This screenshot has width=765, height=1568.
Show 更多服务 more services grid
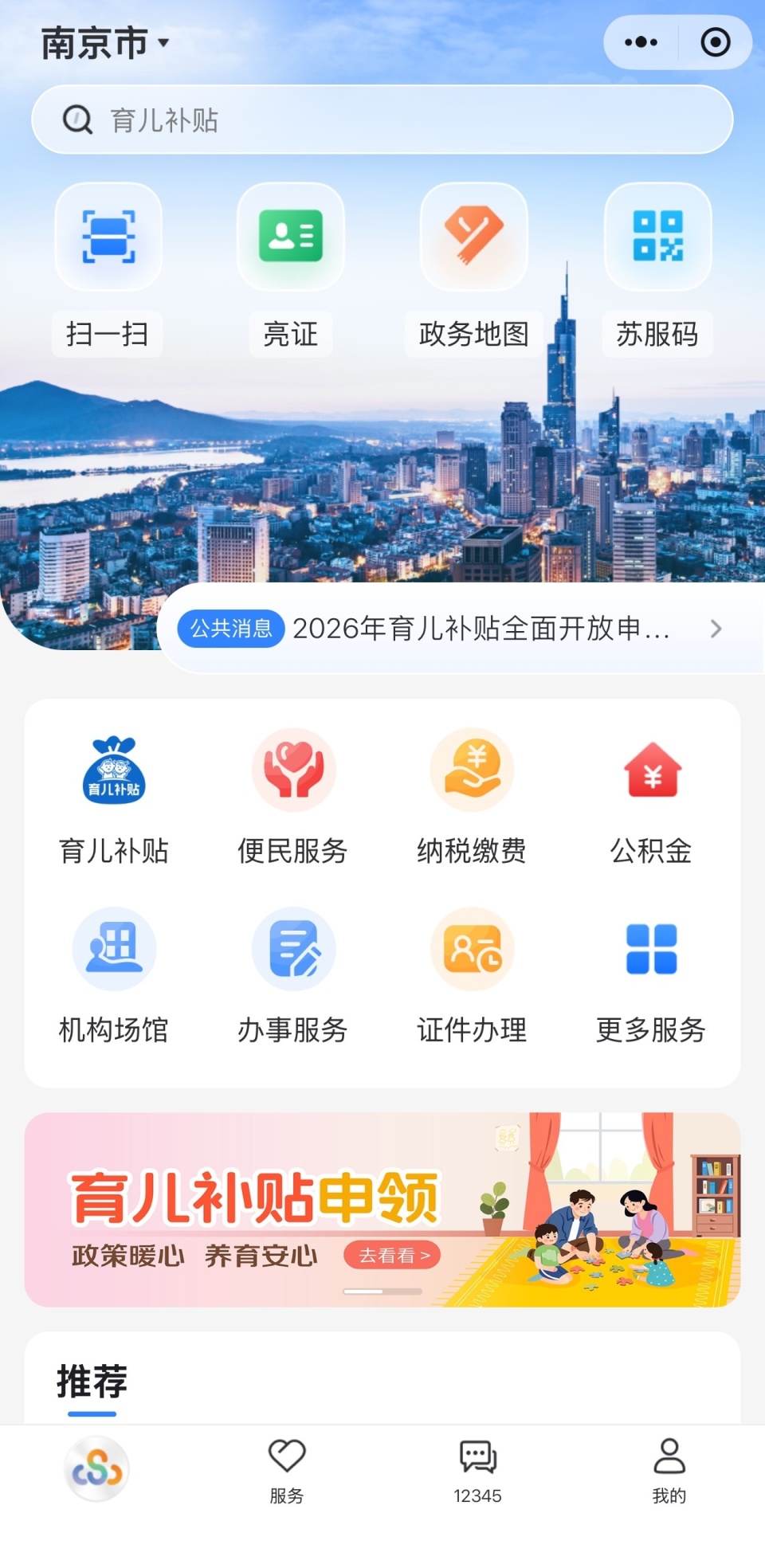click(650, 976)
